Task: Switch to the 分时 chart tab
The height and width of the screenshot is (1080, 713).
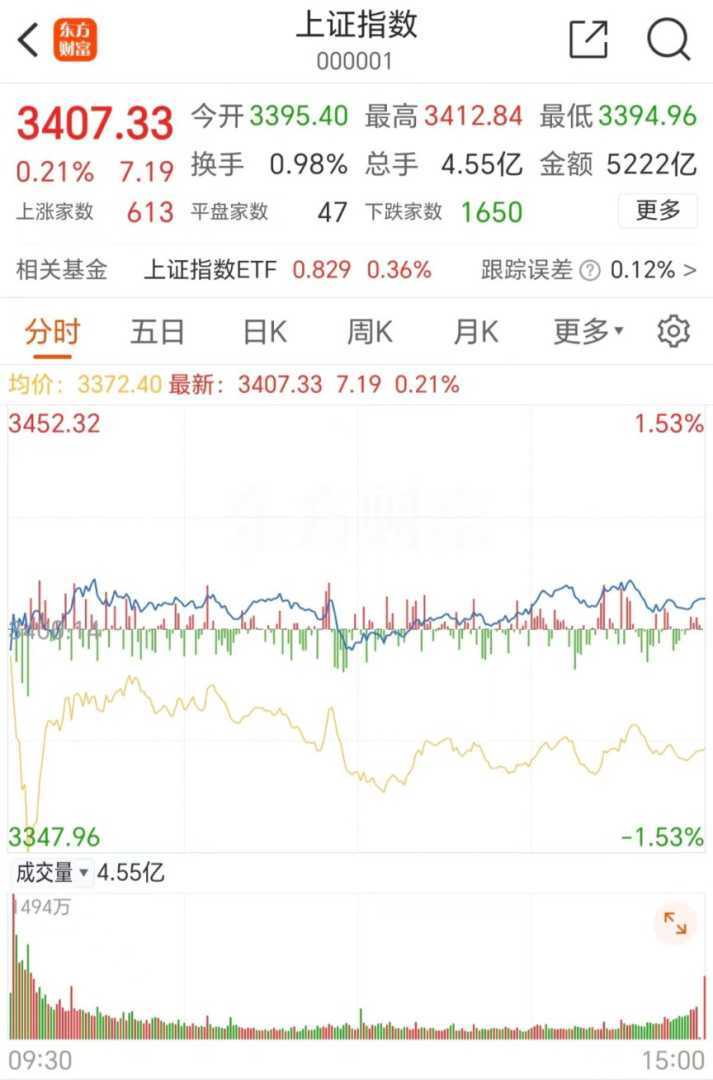Action: tap(52, 332)
